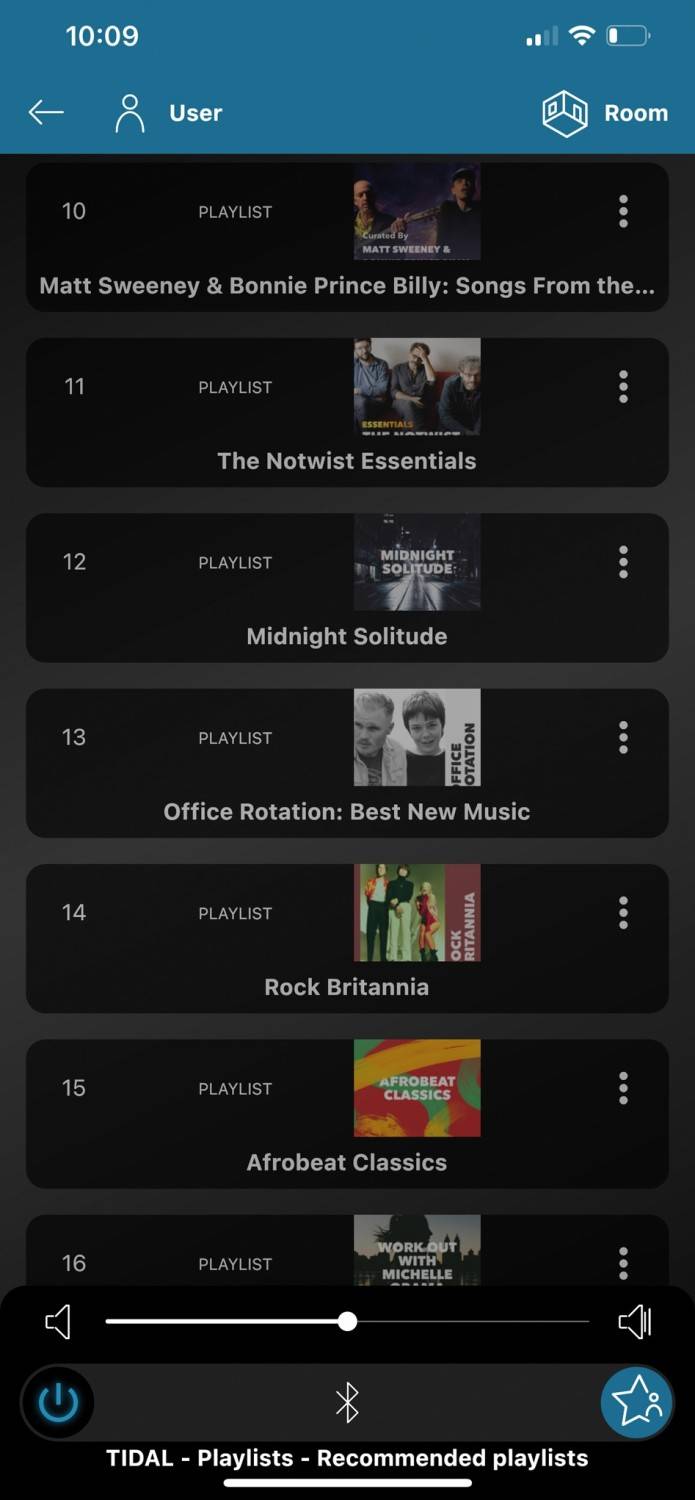
Task: Open Rock Britannia's more options
Action: [623, 912]
